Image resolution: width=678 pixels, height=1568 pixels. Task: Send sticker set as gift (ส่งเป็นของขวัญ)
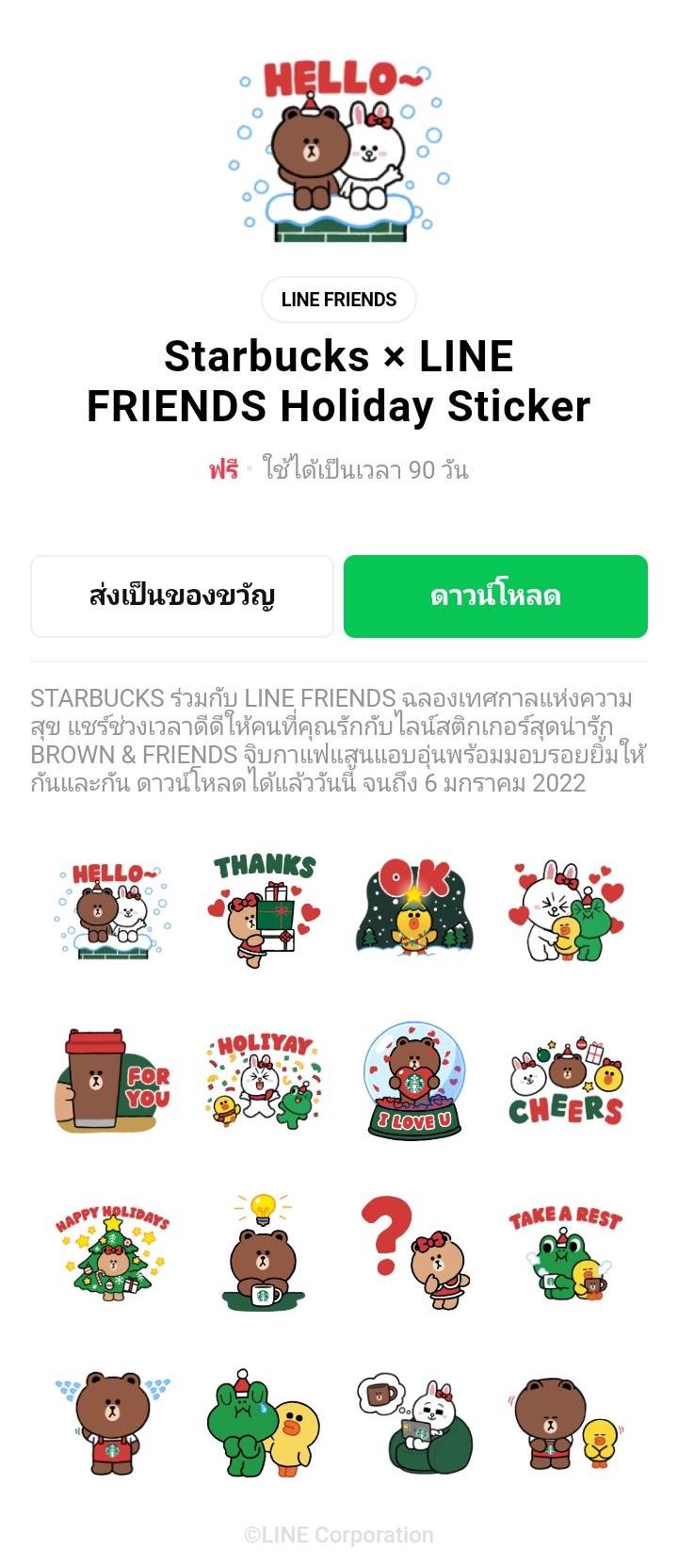click(182, 596)
